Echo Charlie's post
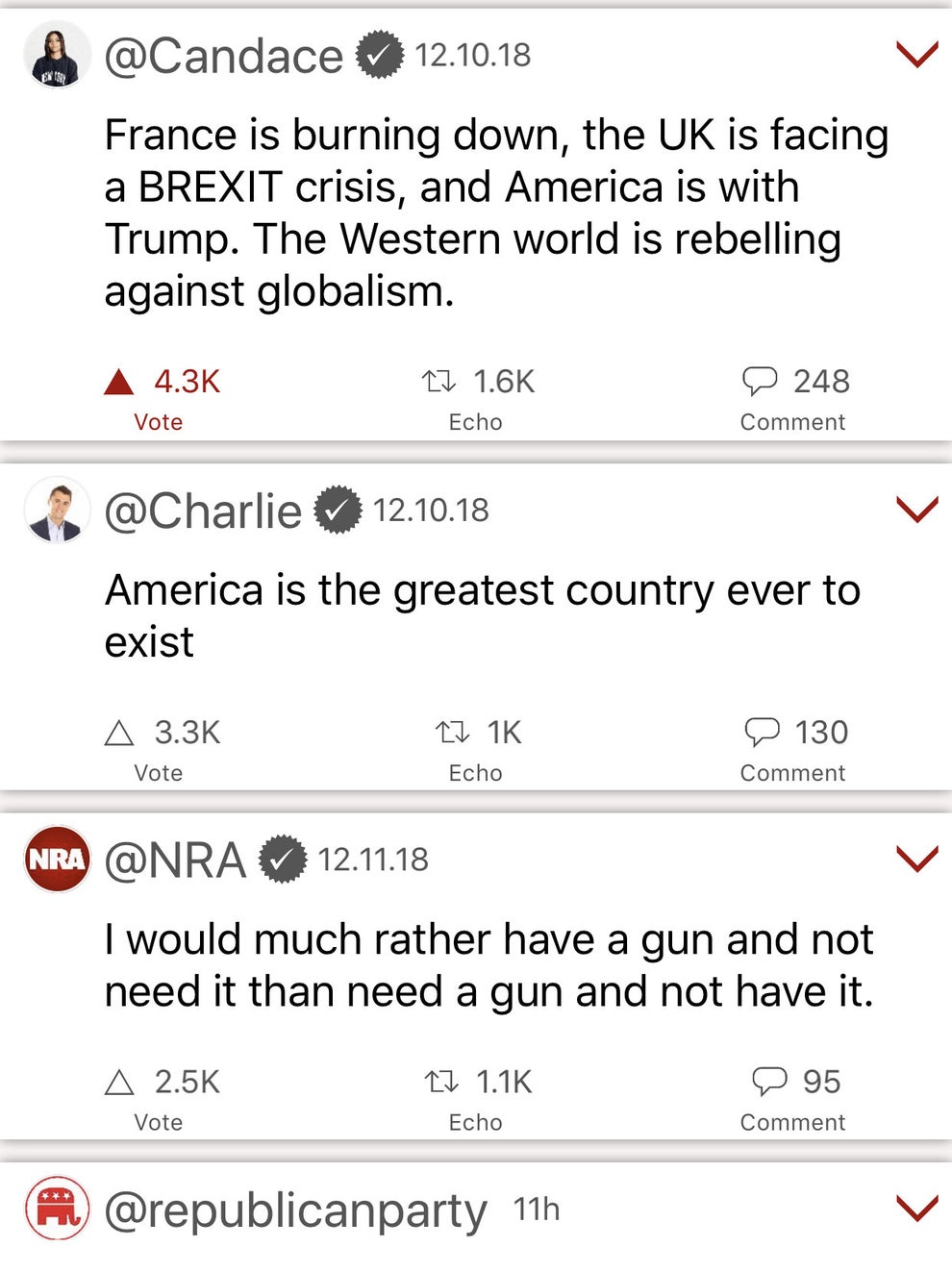The width and height of the screenshot is (952, 1272). (452, 734)
